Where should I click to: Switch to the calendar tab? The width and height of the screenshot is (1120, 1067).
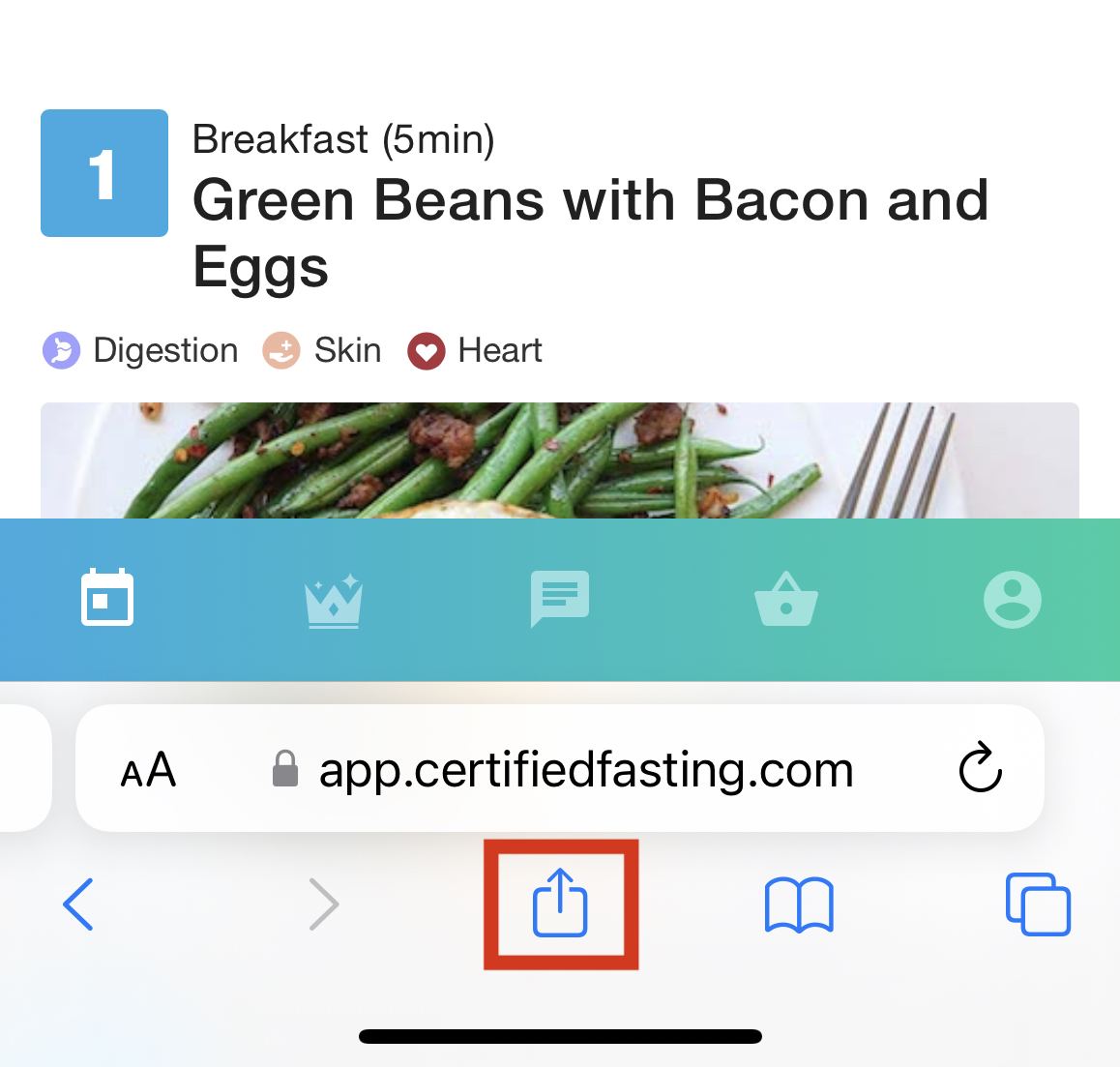(107, 599)
